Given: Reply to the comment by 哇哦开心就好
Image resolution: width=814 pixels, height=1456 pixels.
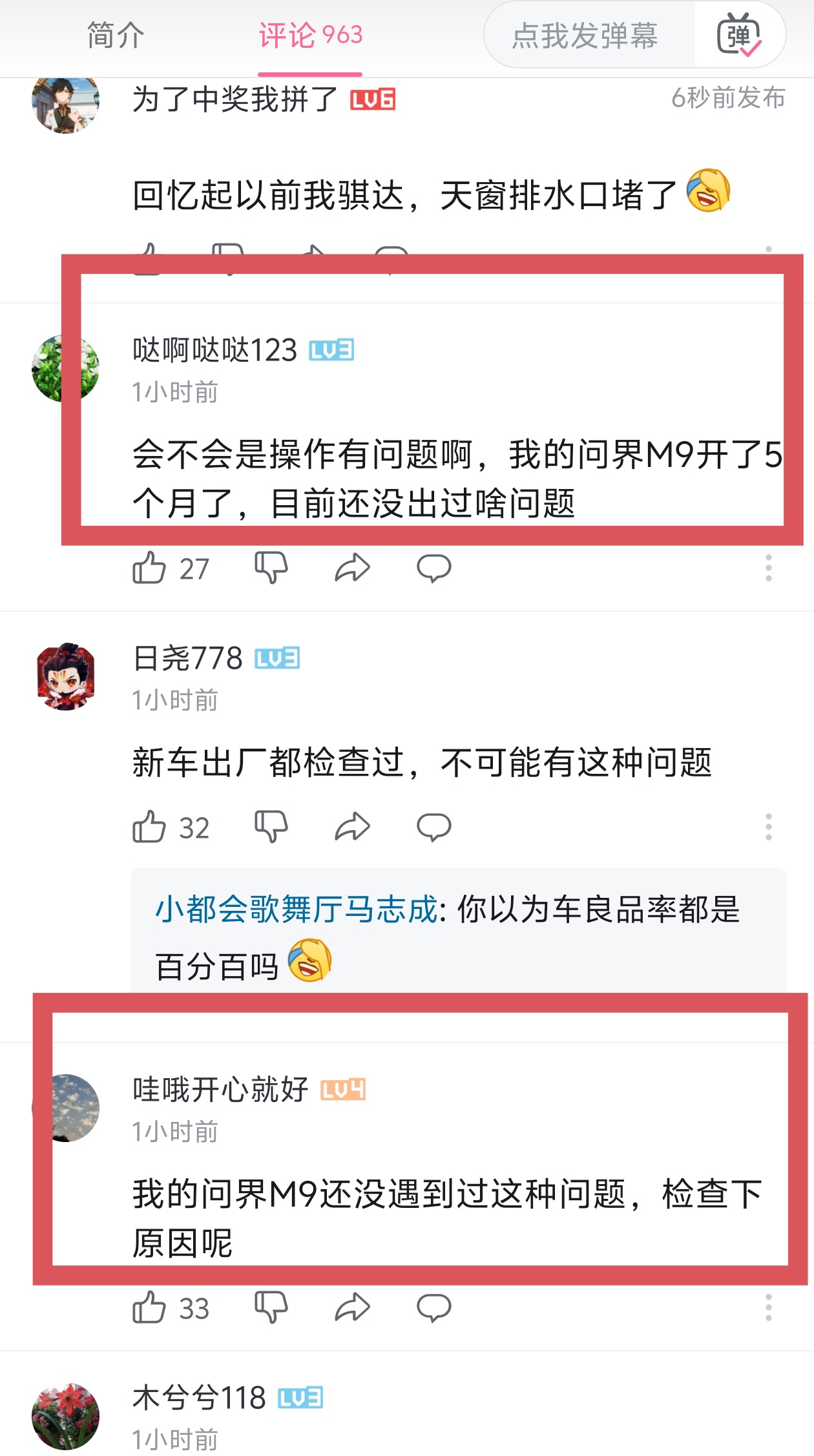Looking at the screenshot, I should (433, 1308).
